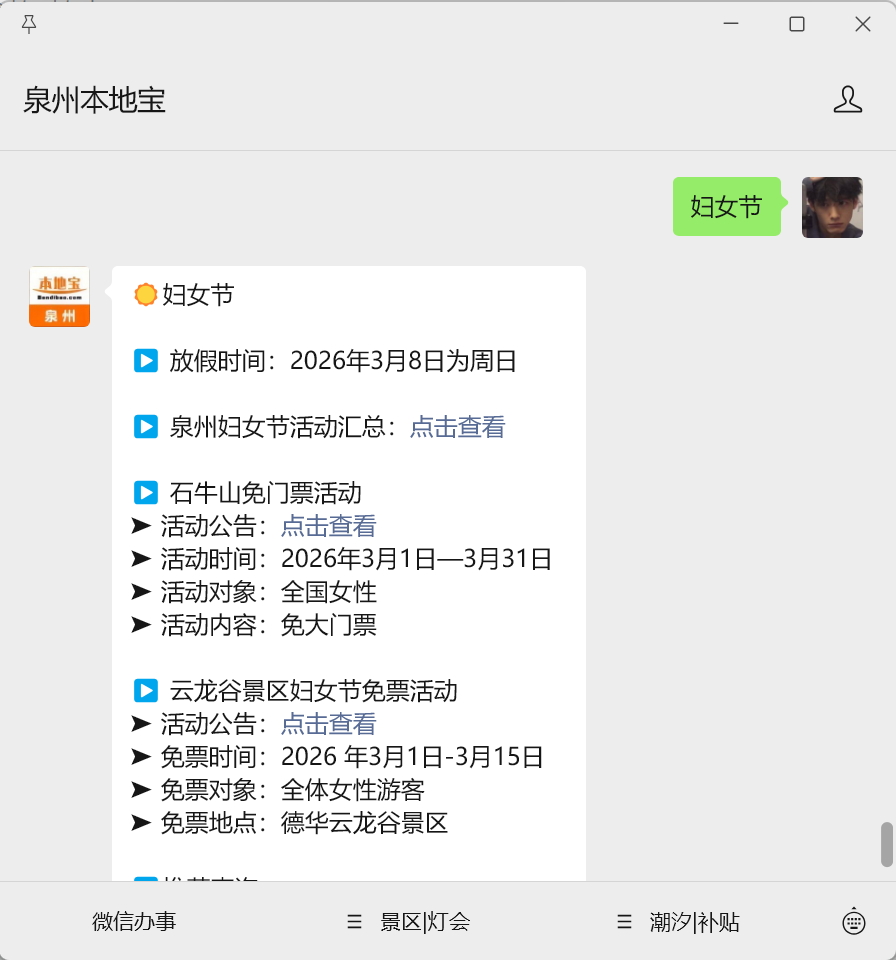
Task: Open 点击查看 link under 石牛山免门票活动
Action: (x=328, y=525)
